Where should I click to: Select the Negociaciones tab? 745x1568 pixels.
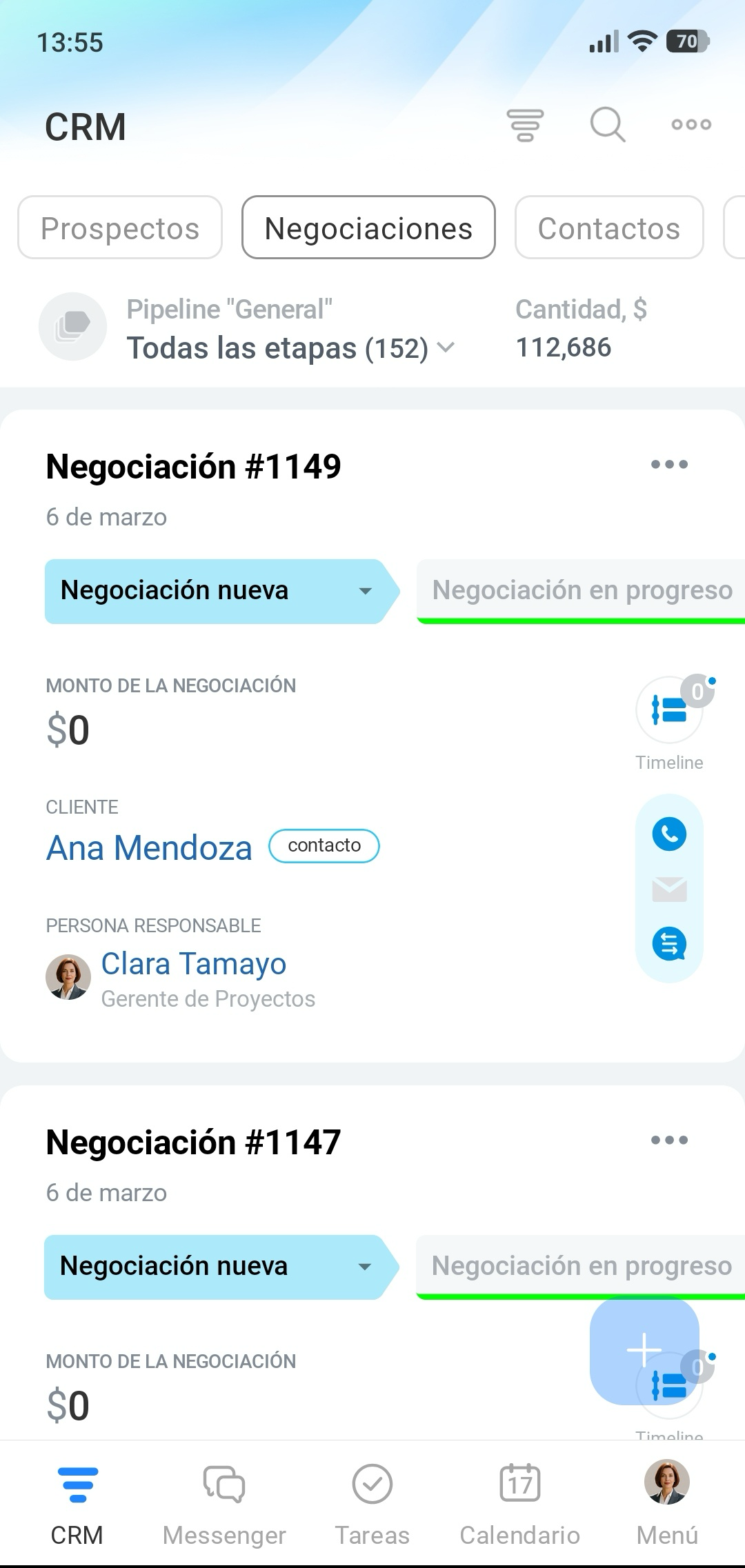pyautogui.click(x=368, y=228)
